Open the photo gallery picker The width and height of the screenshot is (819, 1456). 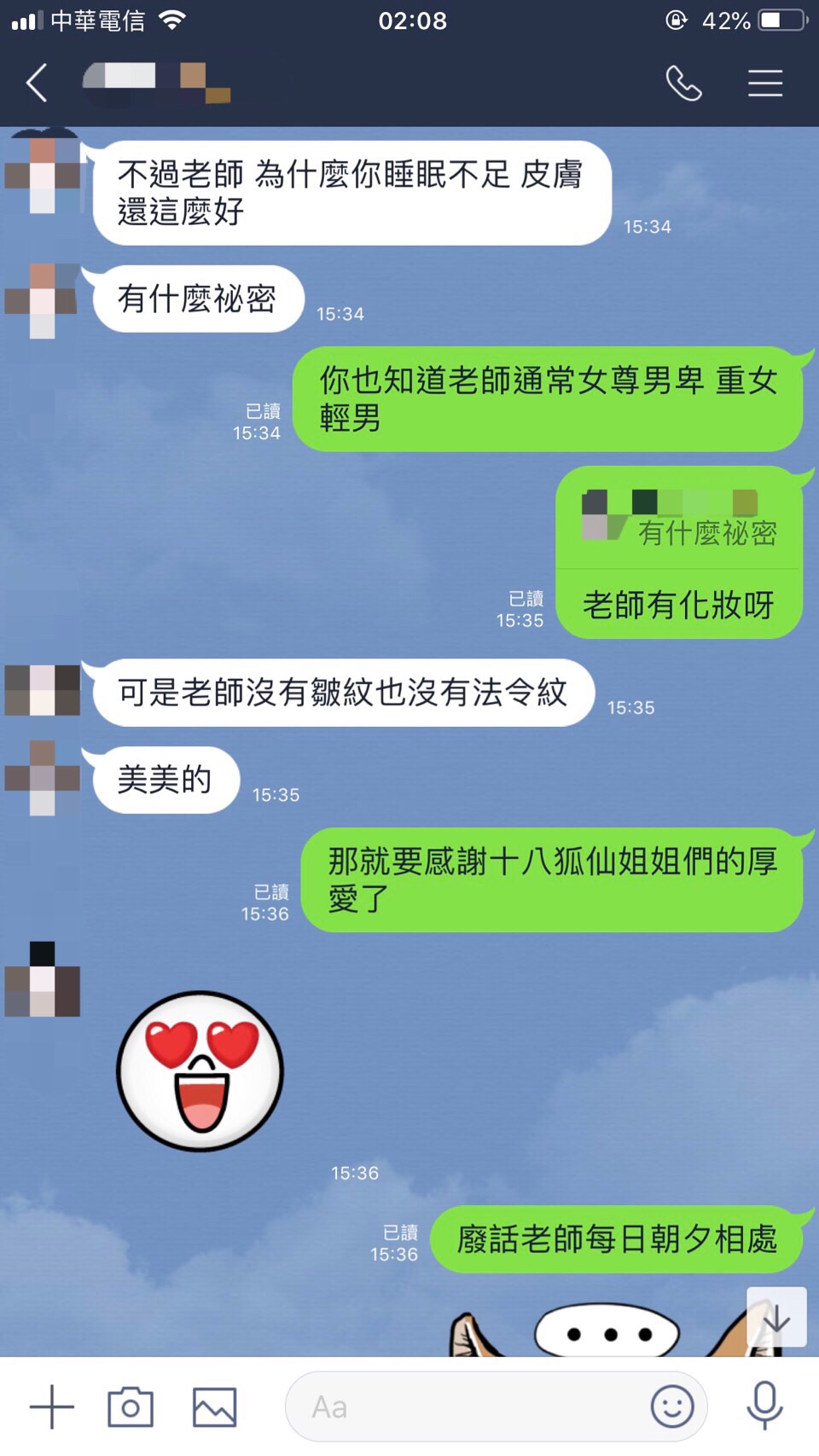[x=214, y=1407]
